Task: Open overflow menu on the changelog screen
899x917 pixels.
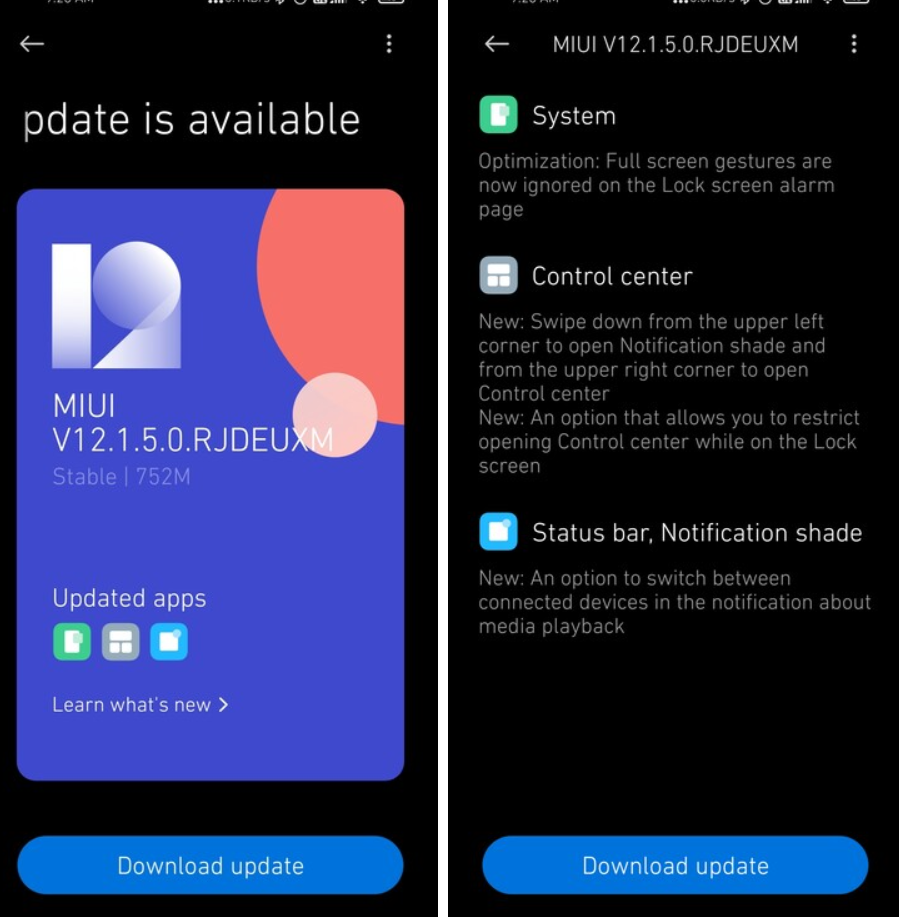Action: point(854,44)
